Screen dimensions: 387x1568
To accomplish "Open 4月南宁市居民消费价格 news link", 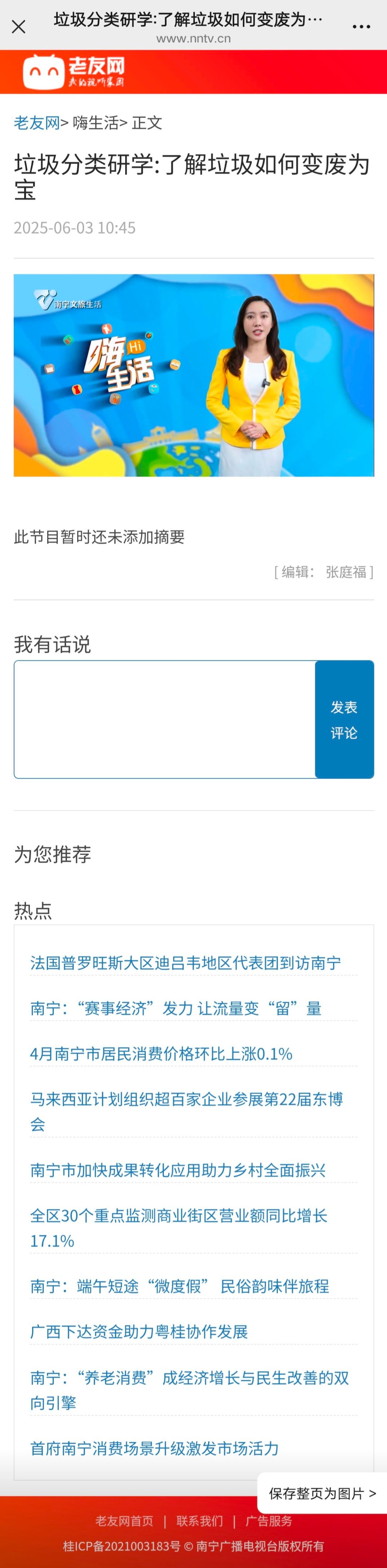I will click(x=161, y=1054).
